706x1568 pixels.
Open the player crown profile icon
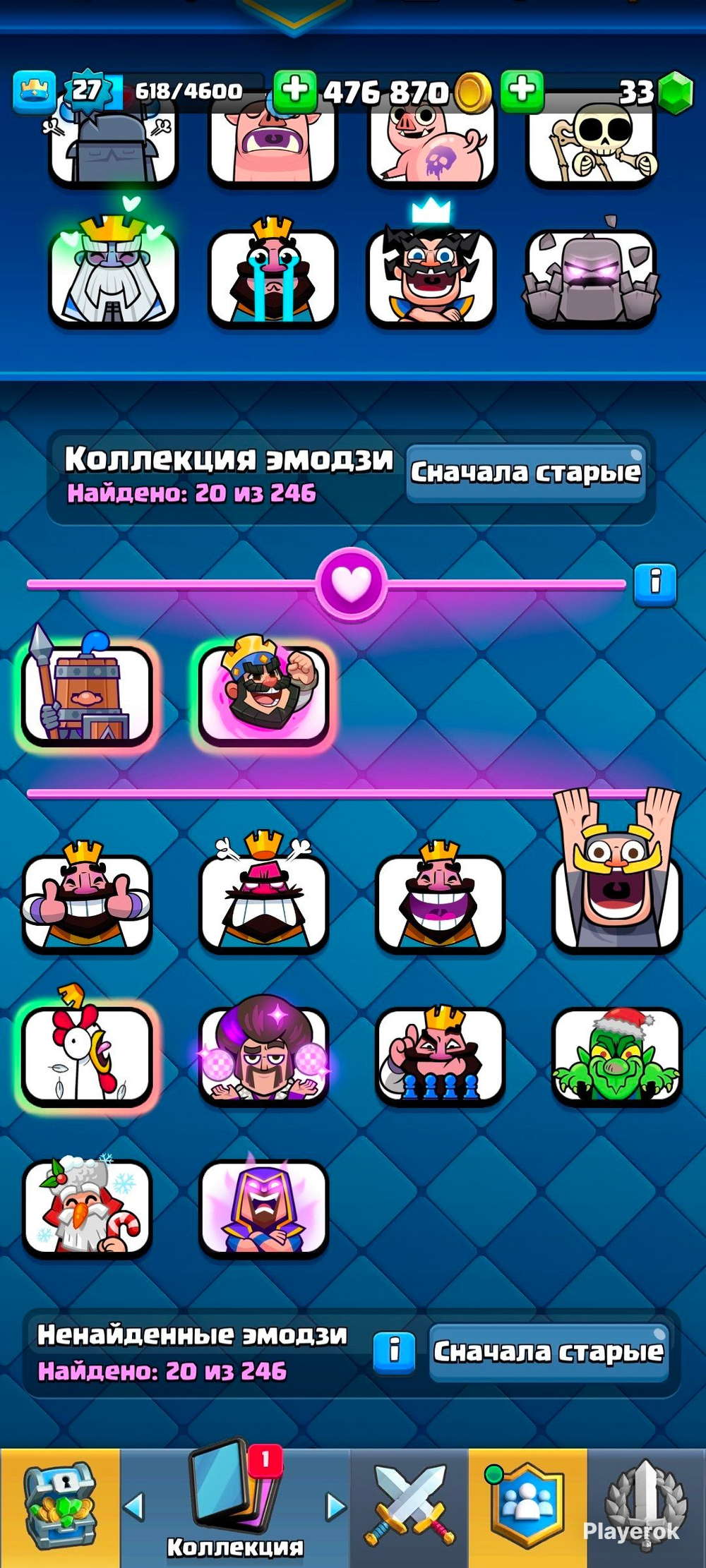pos(33,92)
